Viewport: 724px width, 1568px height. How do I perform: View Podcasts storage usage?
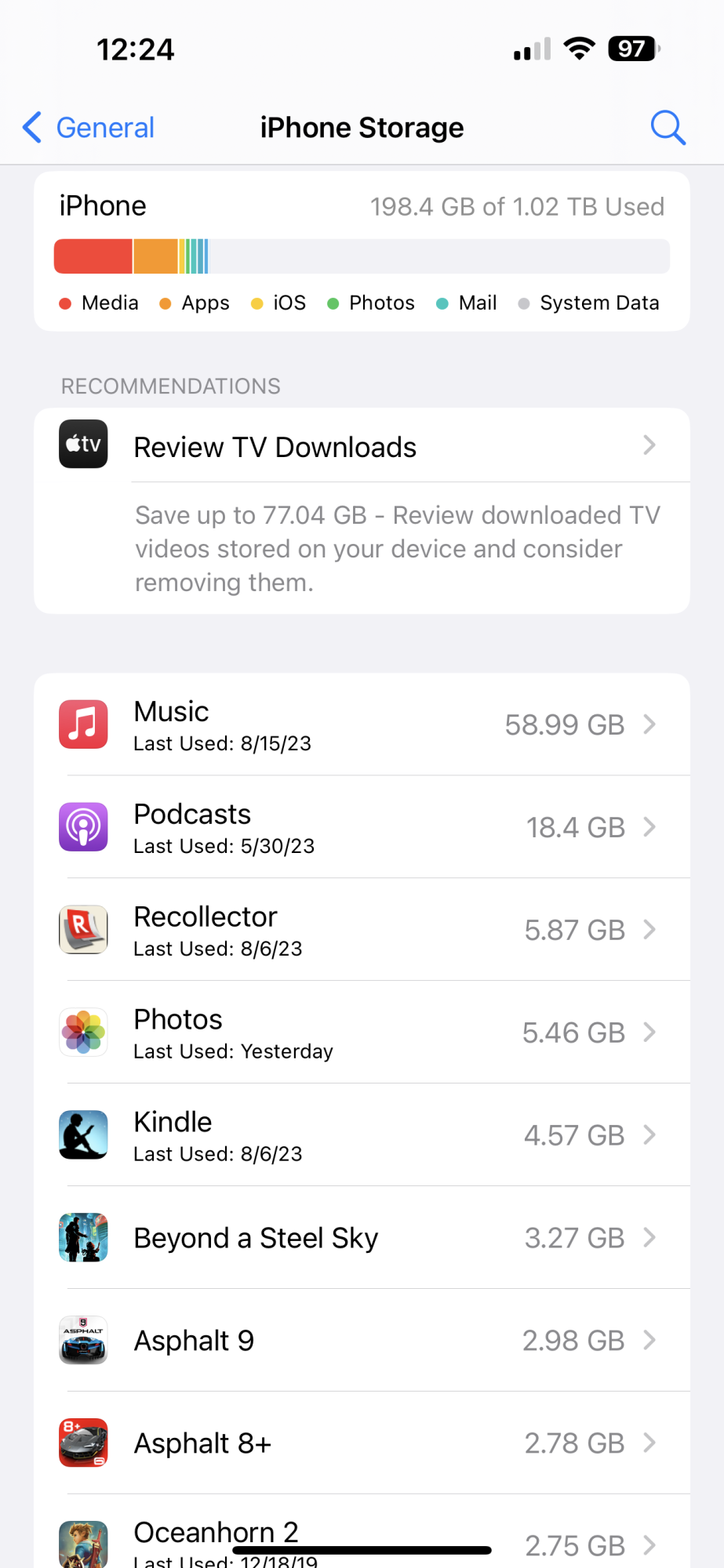pyautogui.click(x=362, y=828)
